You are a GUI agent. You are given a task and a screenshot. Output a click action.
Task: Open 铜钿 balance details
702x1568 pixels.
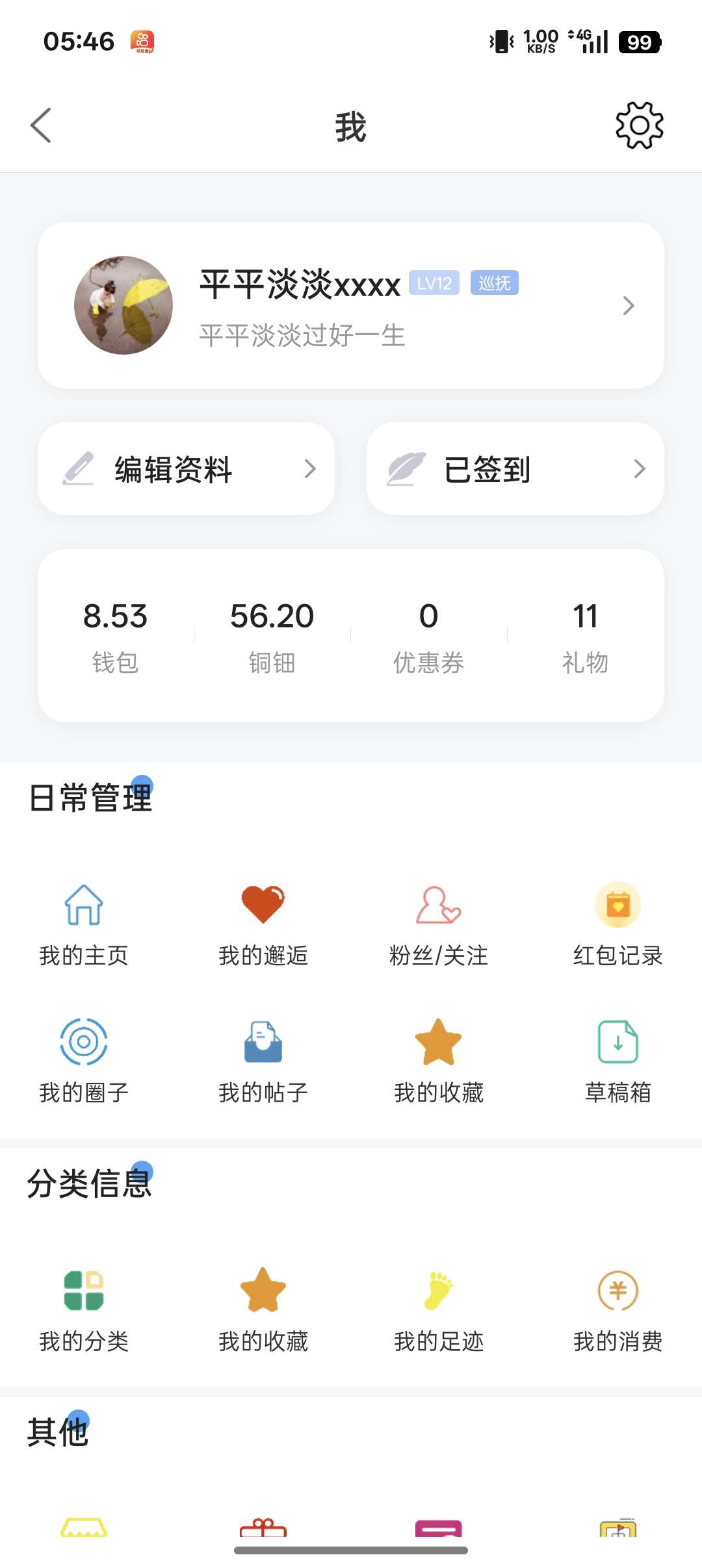click(x=272, y=635)
